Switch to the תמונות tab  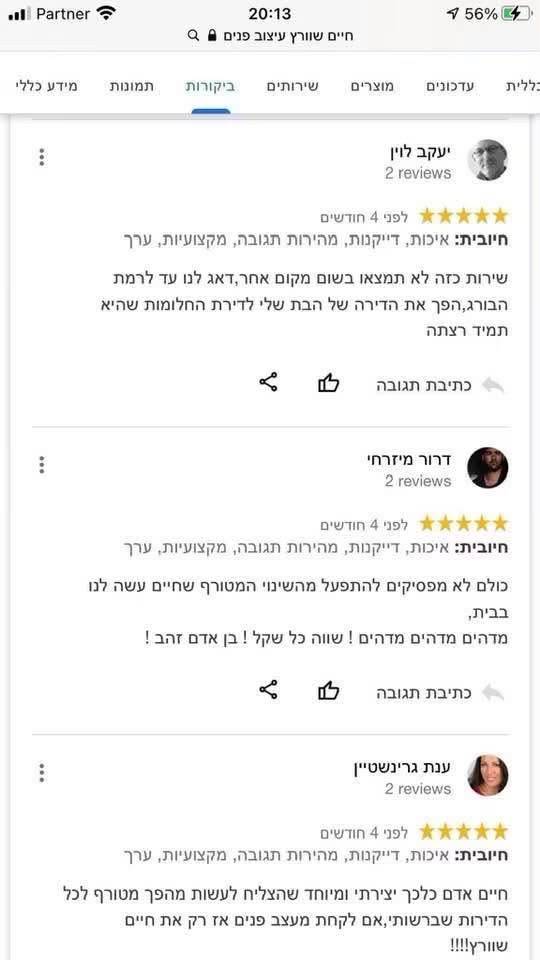coord(132,86)
